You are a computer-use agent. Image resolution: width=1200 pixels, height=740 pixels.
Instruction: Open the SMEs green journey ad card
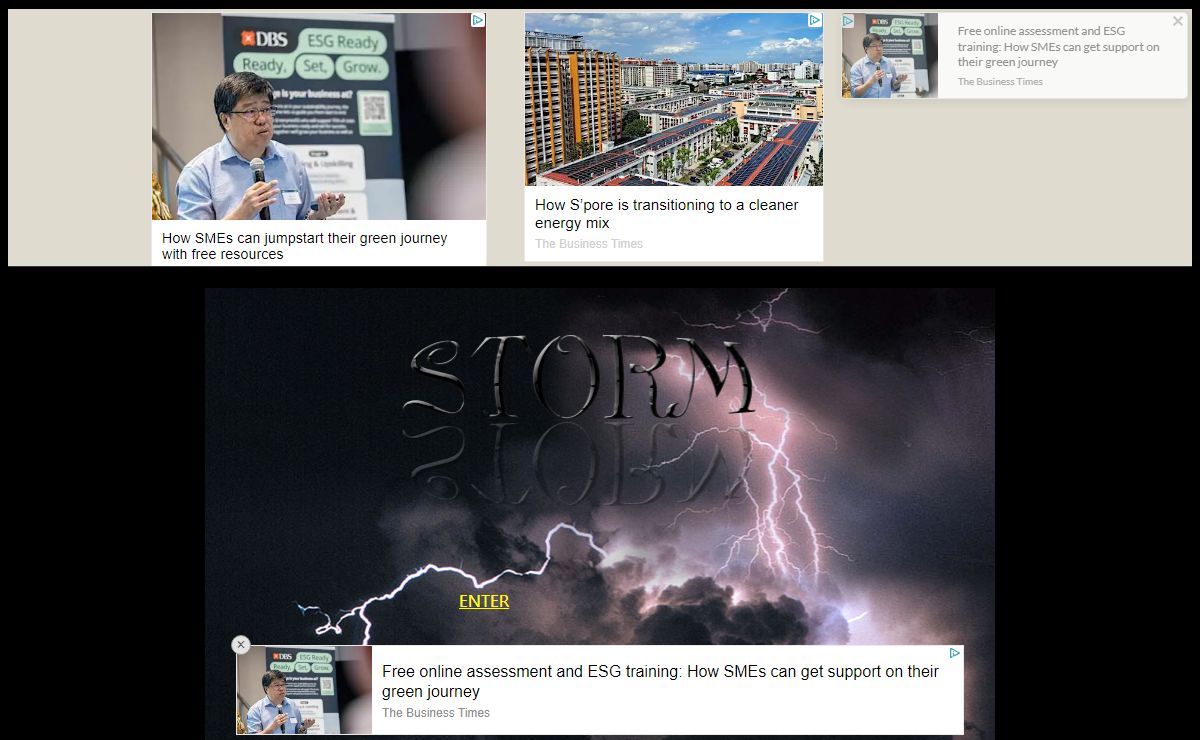pyautogui.click(x=318, y=140)
